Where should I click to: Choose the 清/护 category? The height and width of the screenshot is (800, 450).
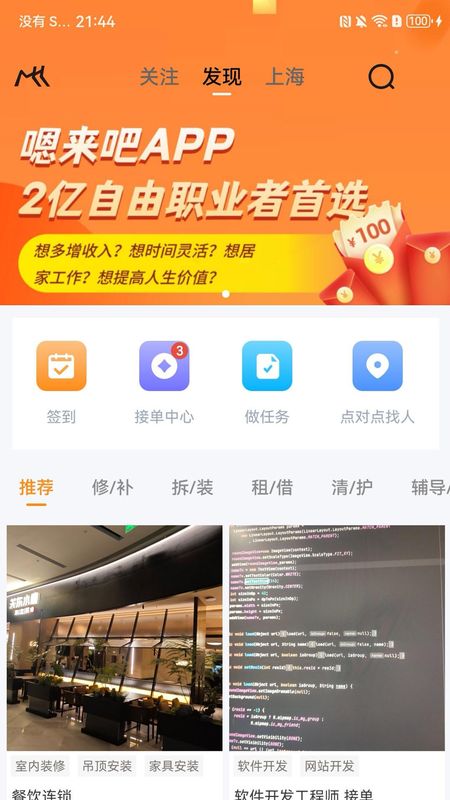point(352,487)
